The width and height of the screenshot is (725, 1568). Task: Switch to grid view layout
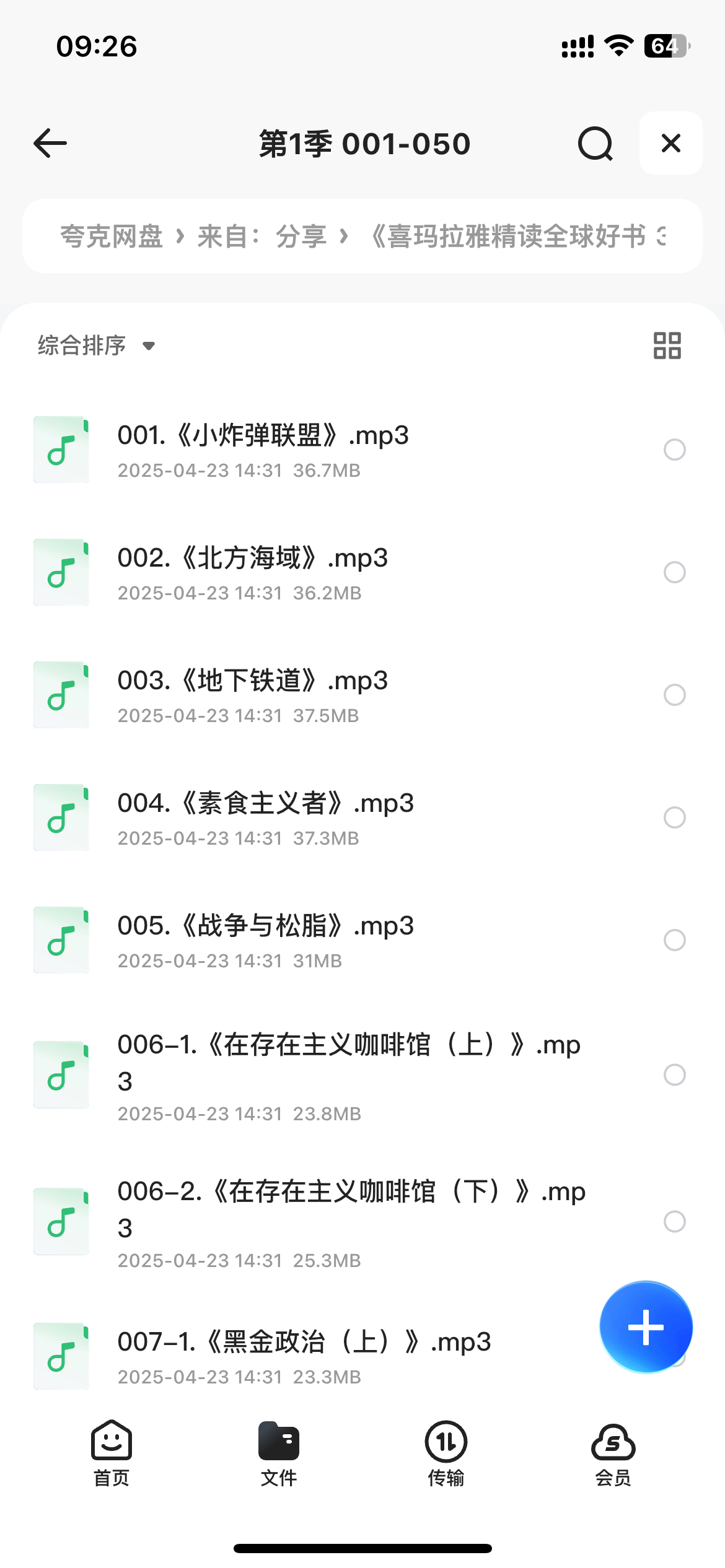(667, 345)
